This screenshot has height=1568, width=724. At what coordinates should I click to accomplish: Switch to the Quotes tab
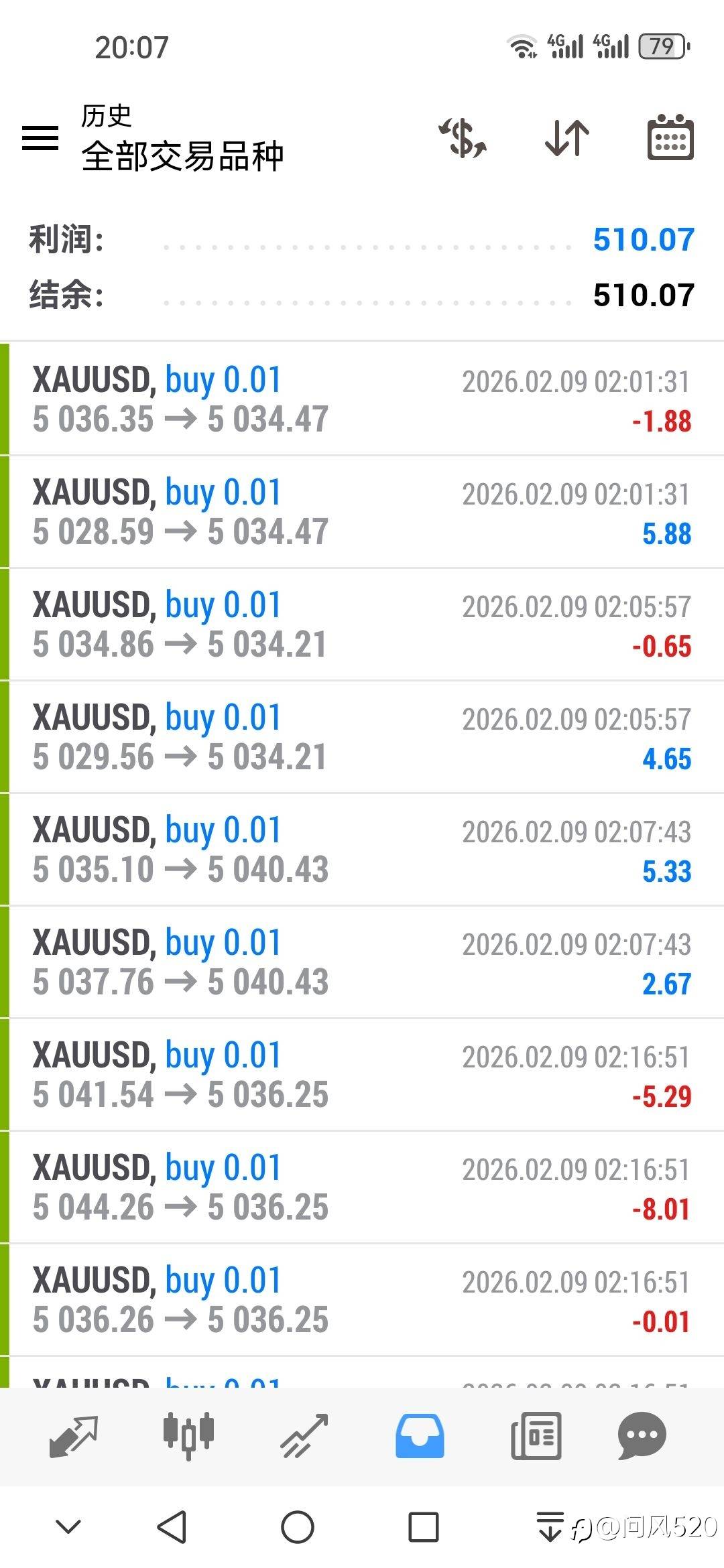pos(74,1435)
